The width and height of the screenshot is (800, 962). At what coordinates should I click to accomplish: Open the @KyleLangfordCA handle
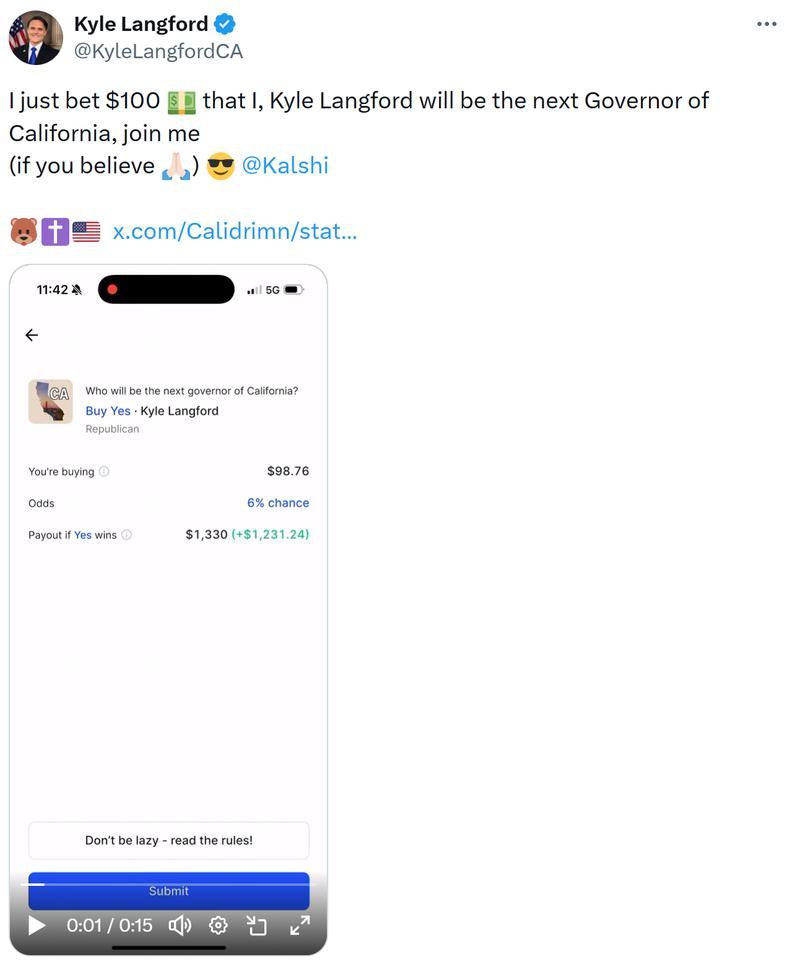pyautogui.click(x=158, y=51)
